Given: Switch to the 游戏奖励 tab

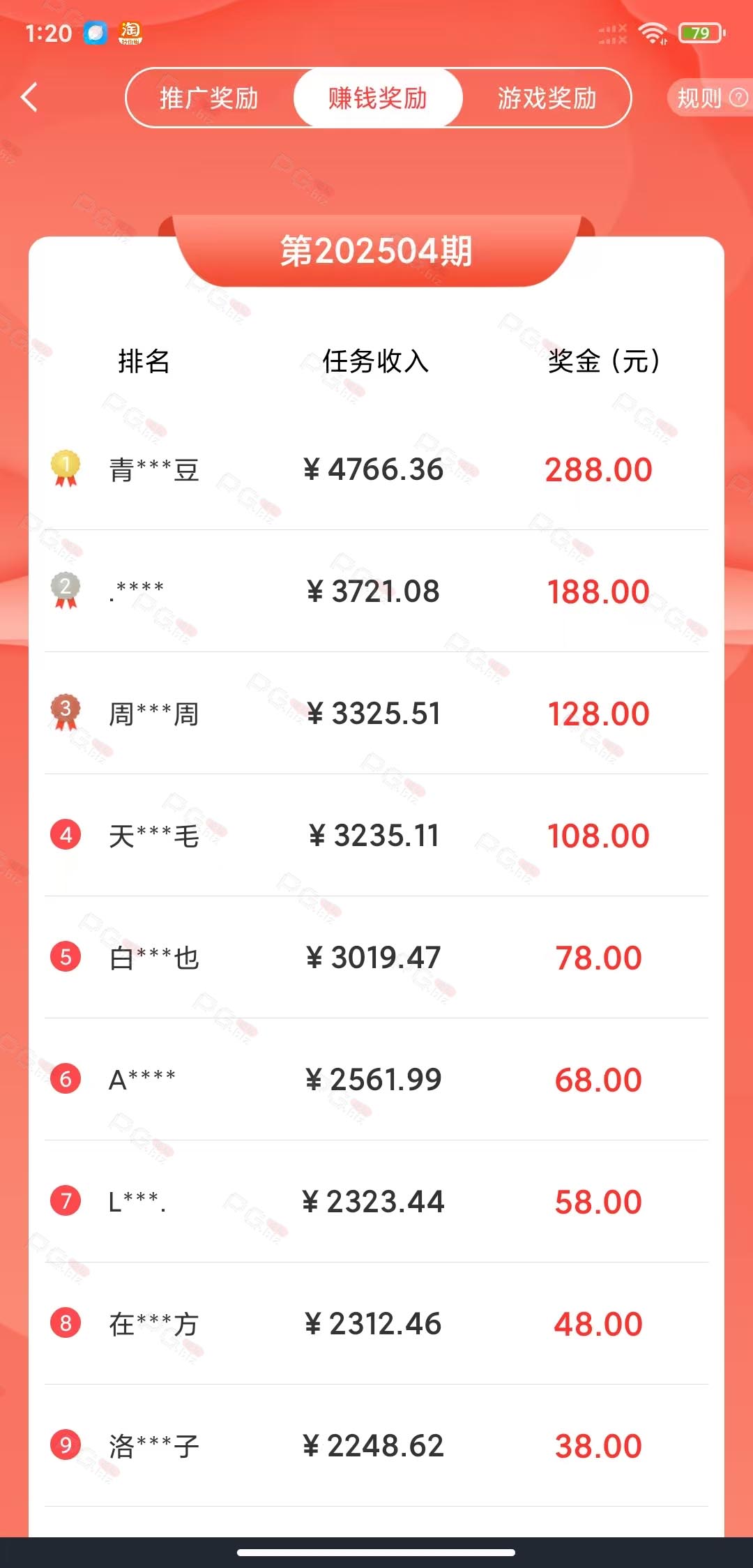Looking at the screenshot, I should [547, 98].
